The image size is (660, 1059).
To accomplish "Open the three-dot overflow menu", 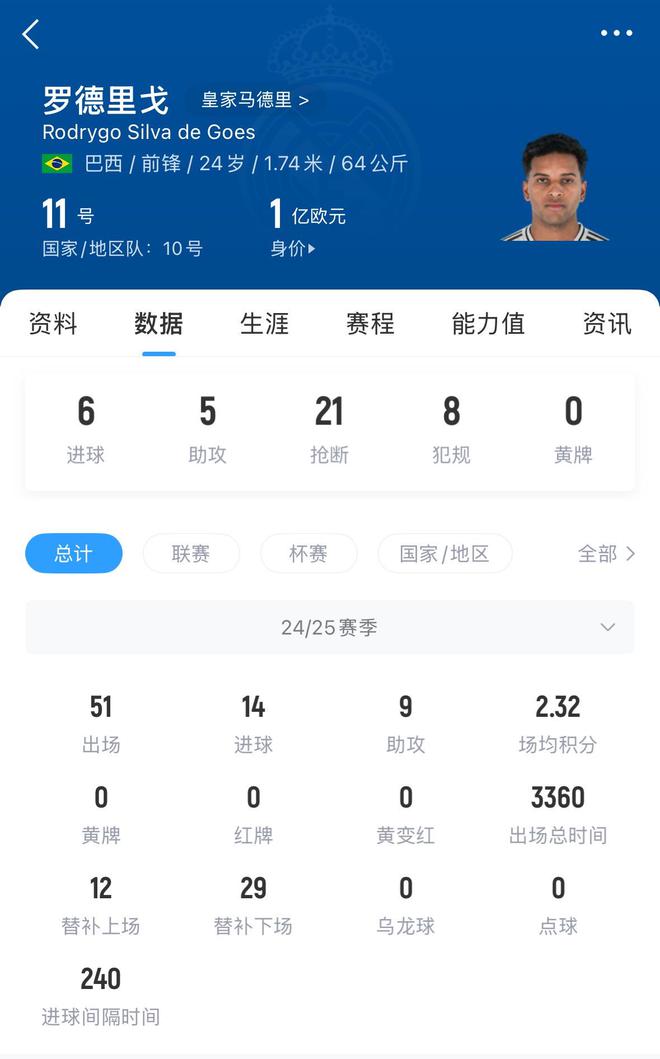I will tap(616, 33).
